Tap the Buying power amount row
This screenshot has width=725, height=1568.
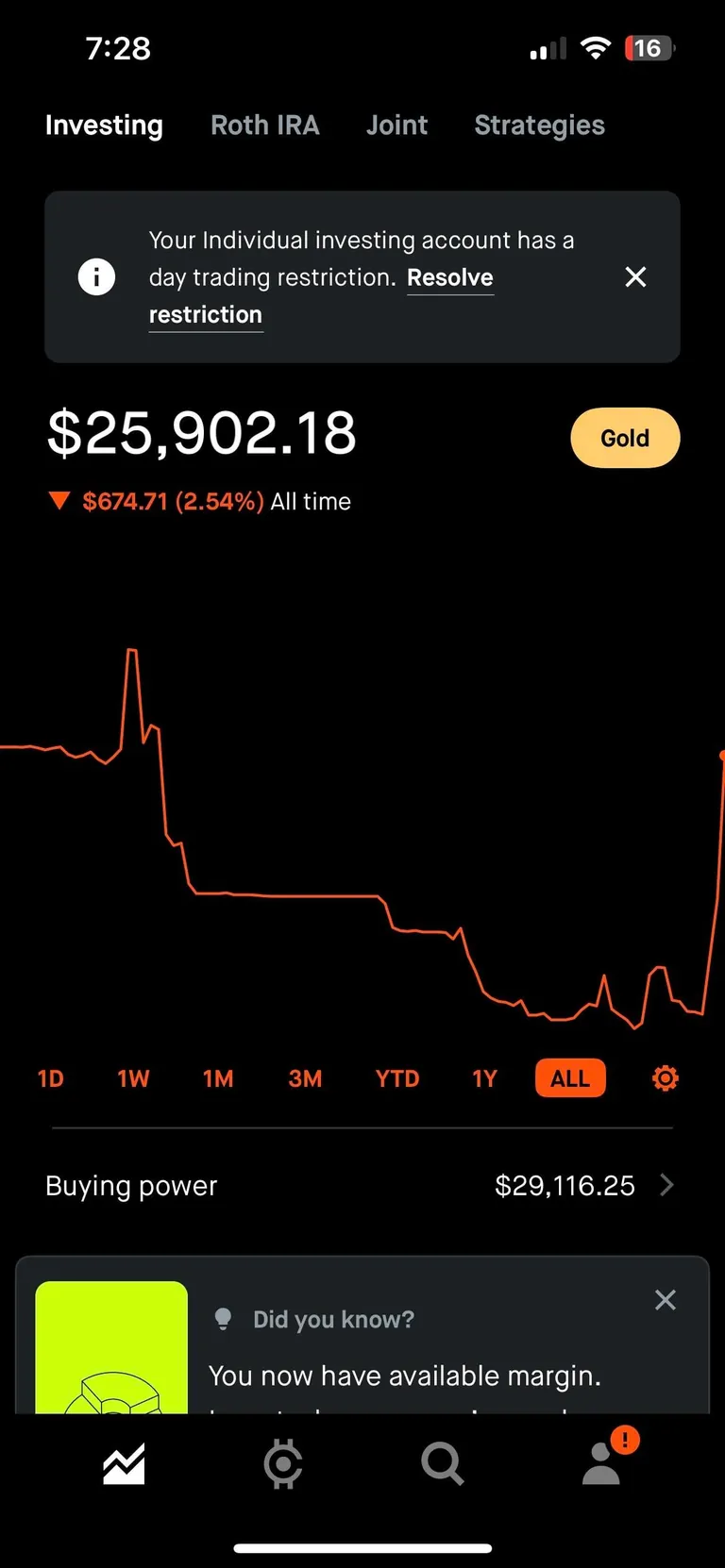click(x=565, y=1185)
